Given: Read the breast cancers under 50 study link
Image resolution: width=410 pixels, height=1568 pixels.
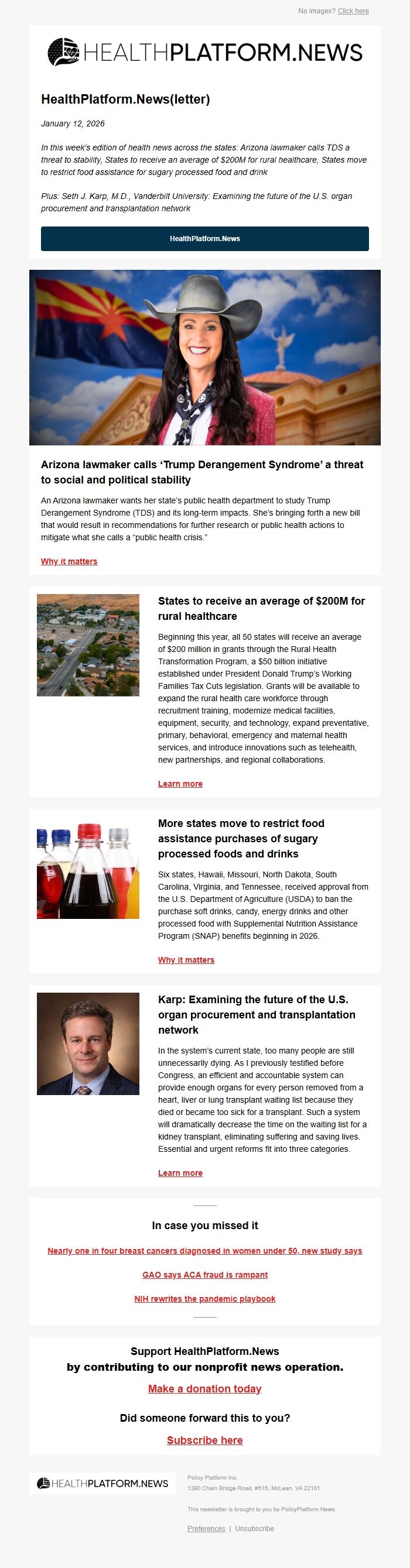Looking at the screenshot, I should (204, 1251).
